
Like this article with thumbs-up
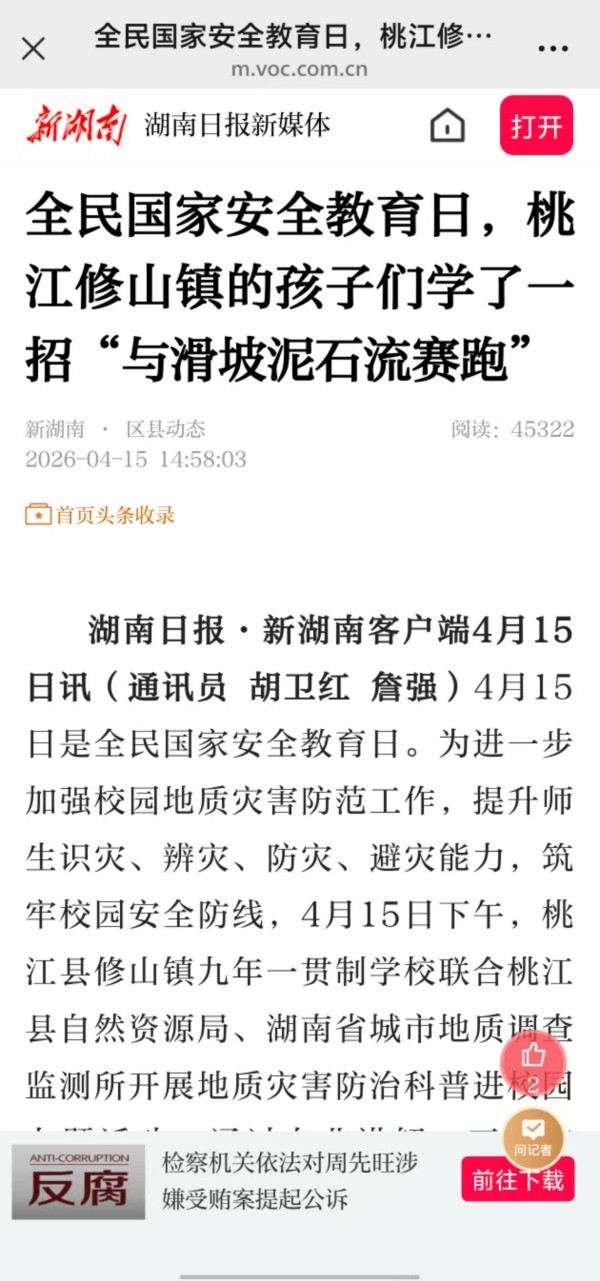pos(533,1060)
